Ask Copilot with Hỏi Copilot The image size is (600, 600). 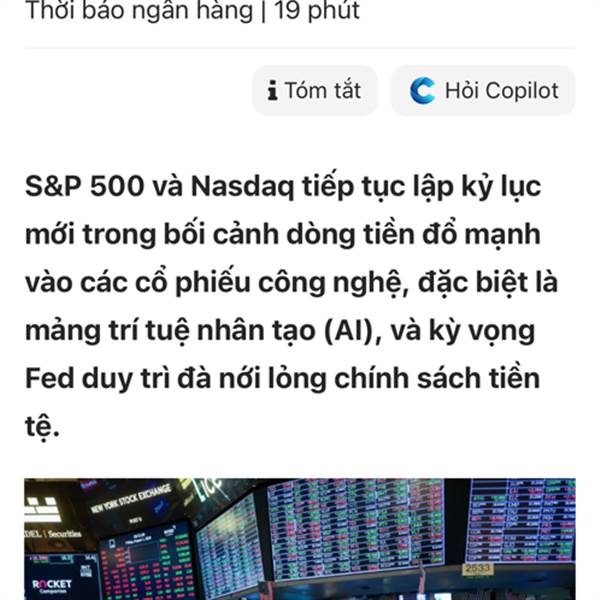[483, 91]
